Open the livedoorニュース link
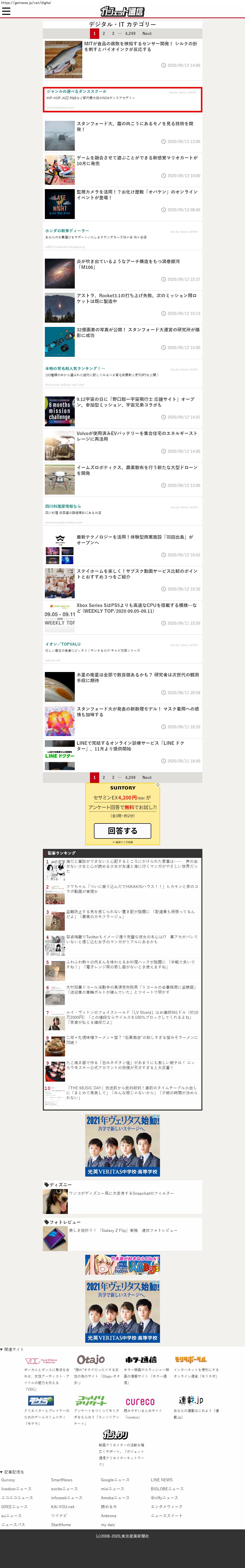Screen dimensions: 245x1568 (16, 1488)
